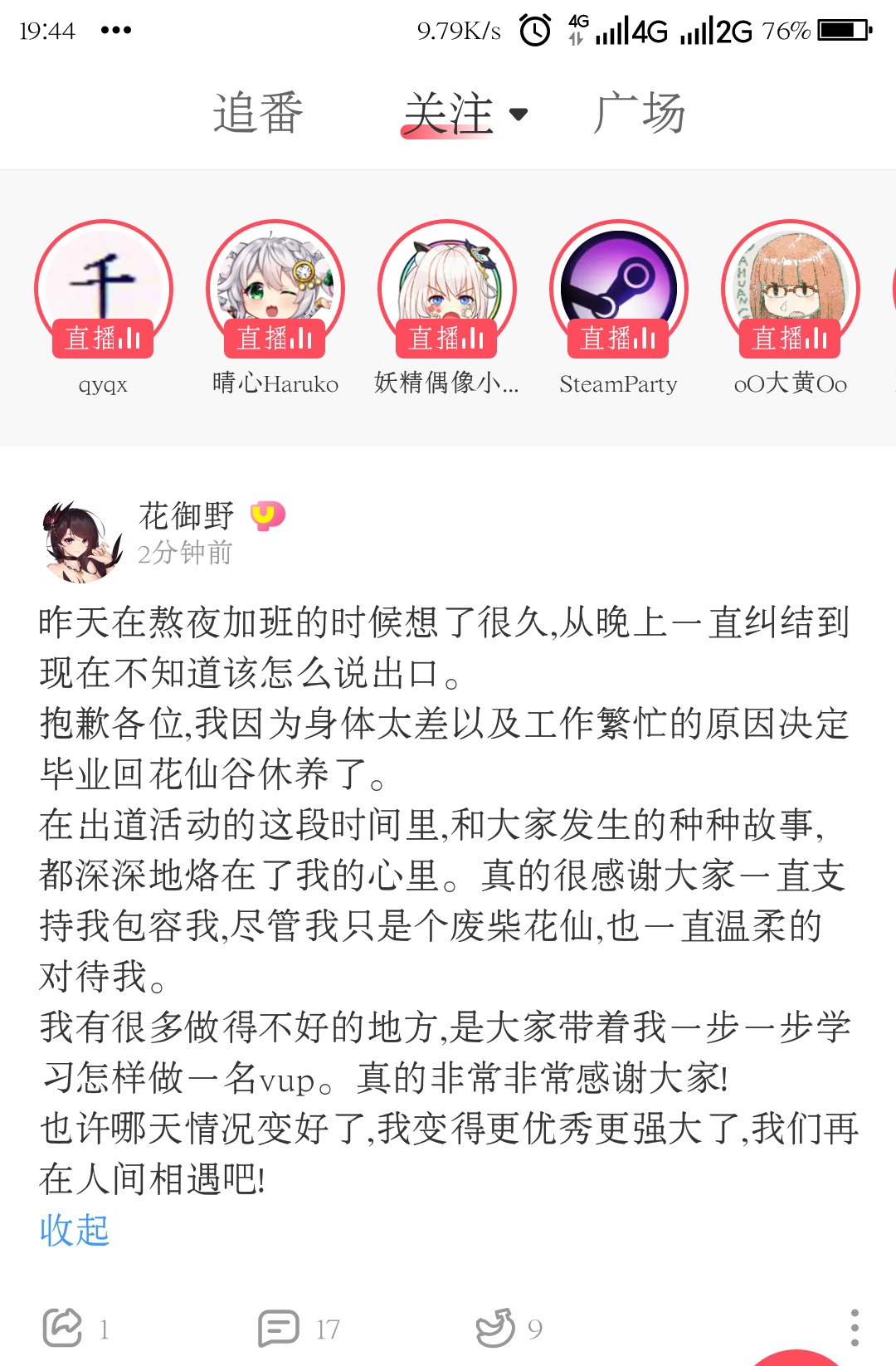This screenshot has height=1366, width=896.
Task: Like 花御野's post
Action: point(496,1328)
